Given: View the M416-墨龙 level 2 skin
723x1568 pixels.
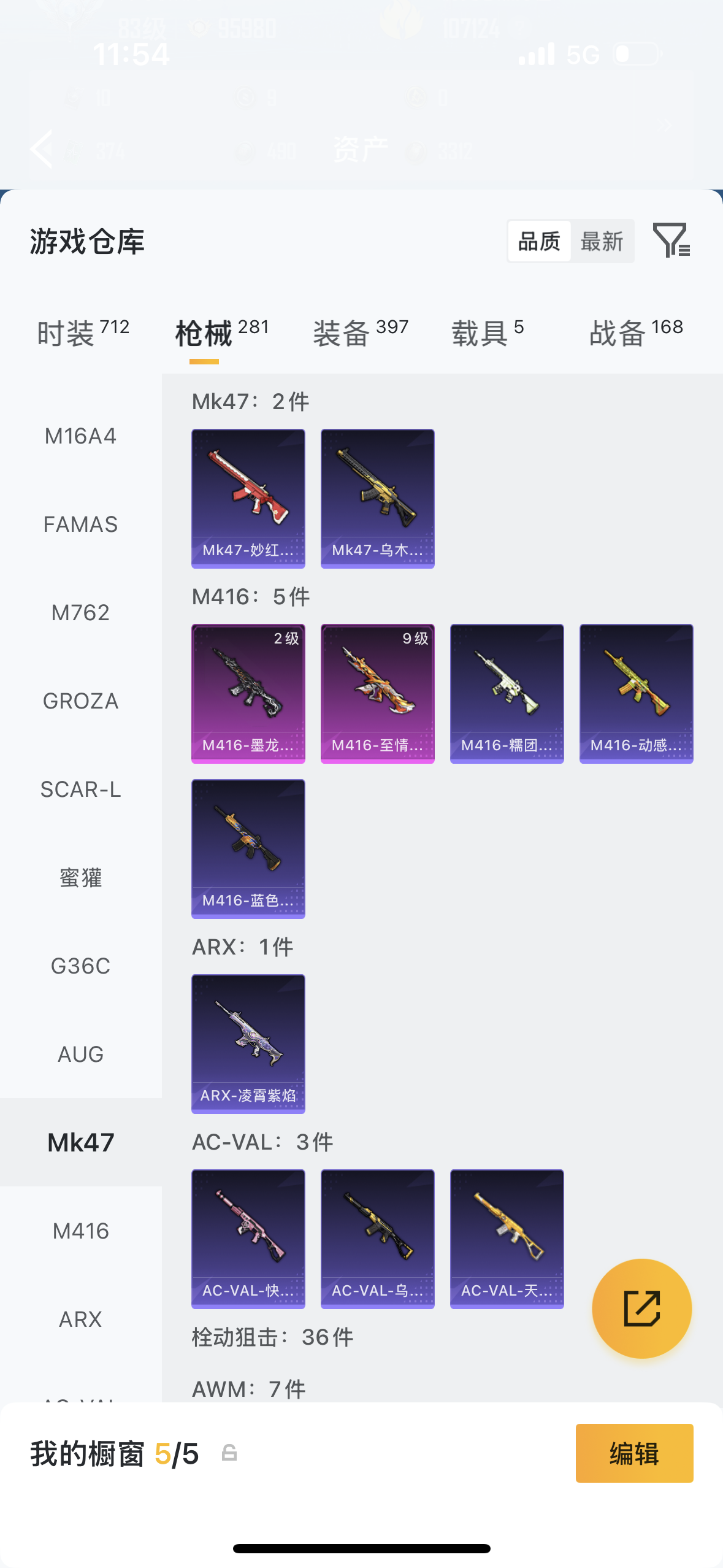Looking at the screenshot, I should click(x=248, y=693).
